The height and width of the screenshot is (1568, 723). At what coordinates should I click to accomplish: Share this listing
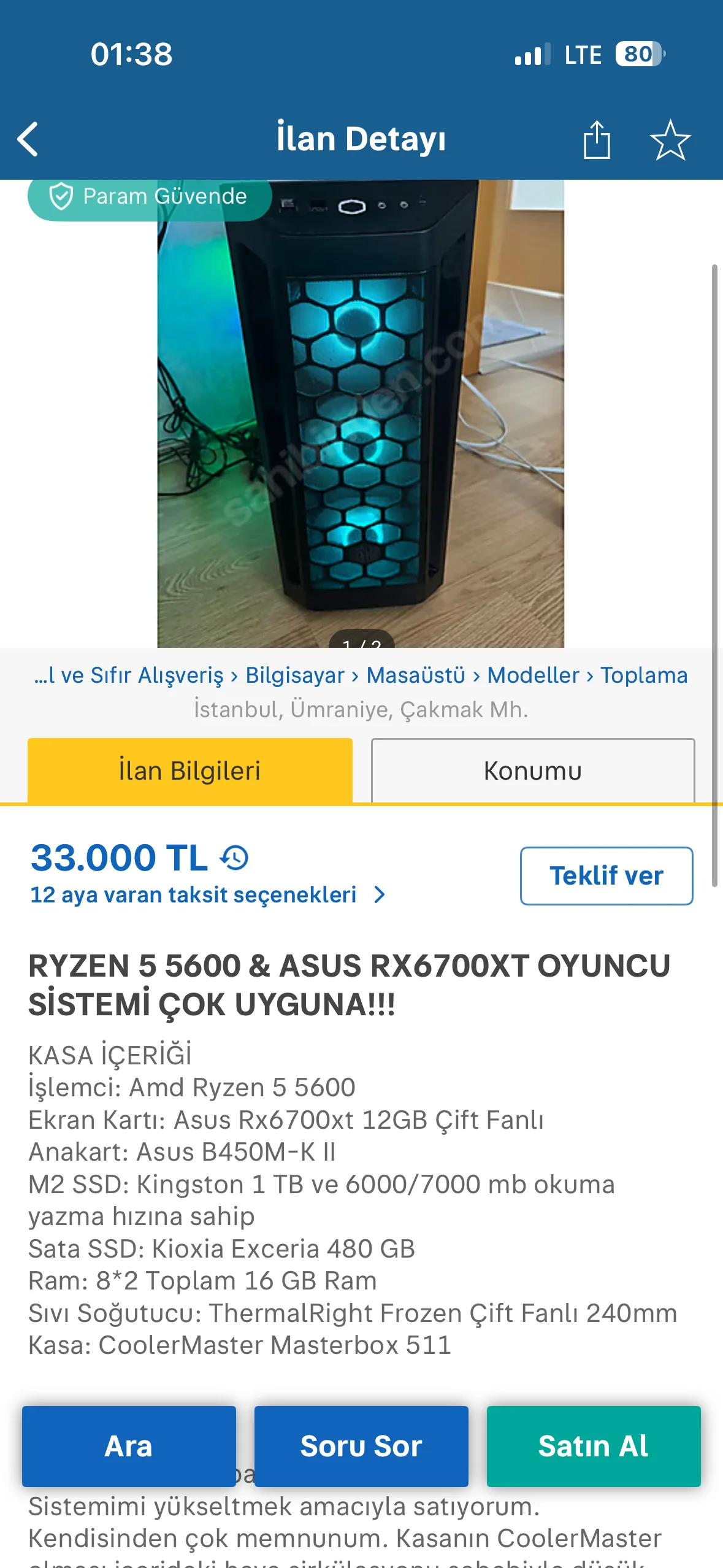[x=596, y=139]
